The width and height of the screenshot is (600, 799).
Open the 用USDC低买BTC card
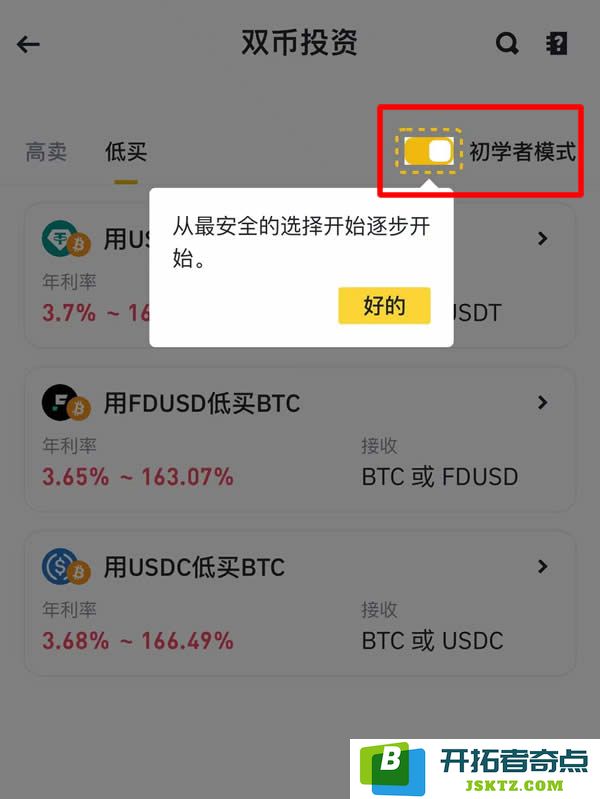pyautogui.click(x=300, y=602)
